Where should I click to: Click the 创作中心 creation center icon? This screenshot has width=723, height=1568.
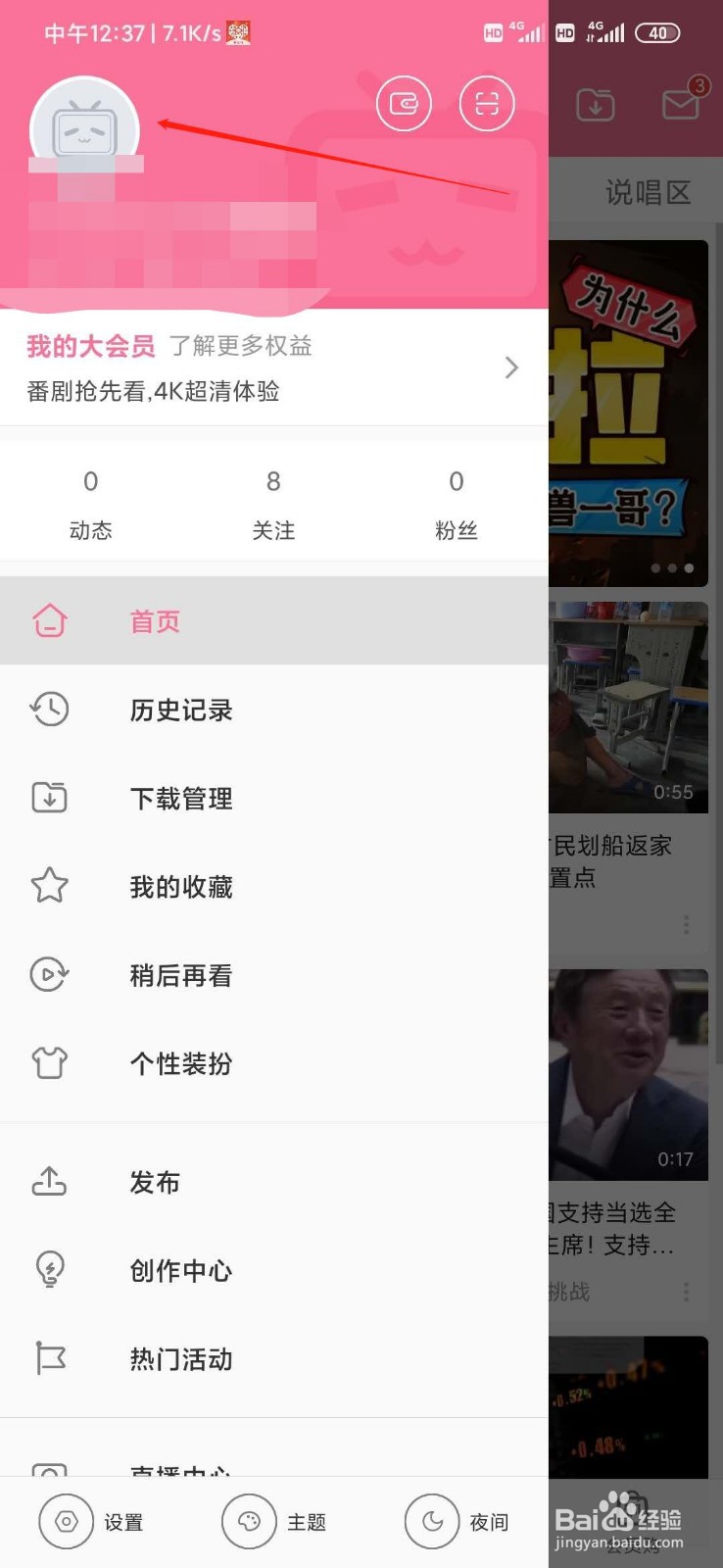click(49, 1269)
